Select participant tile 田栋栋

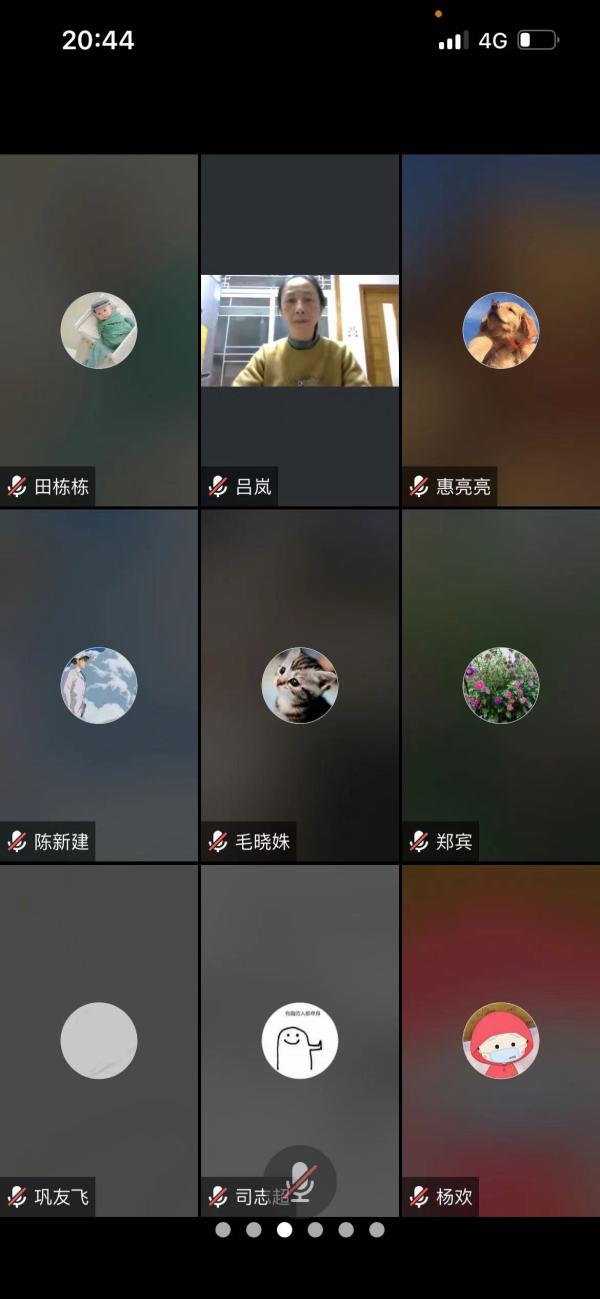coord(99,330)
